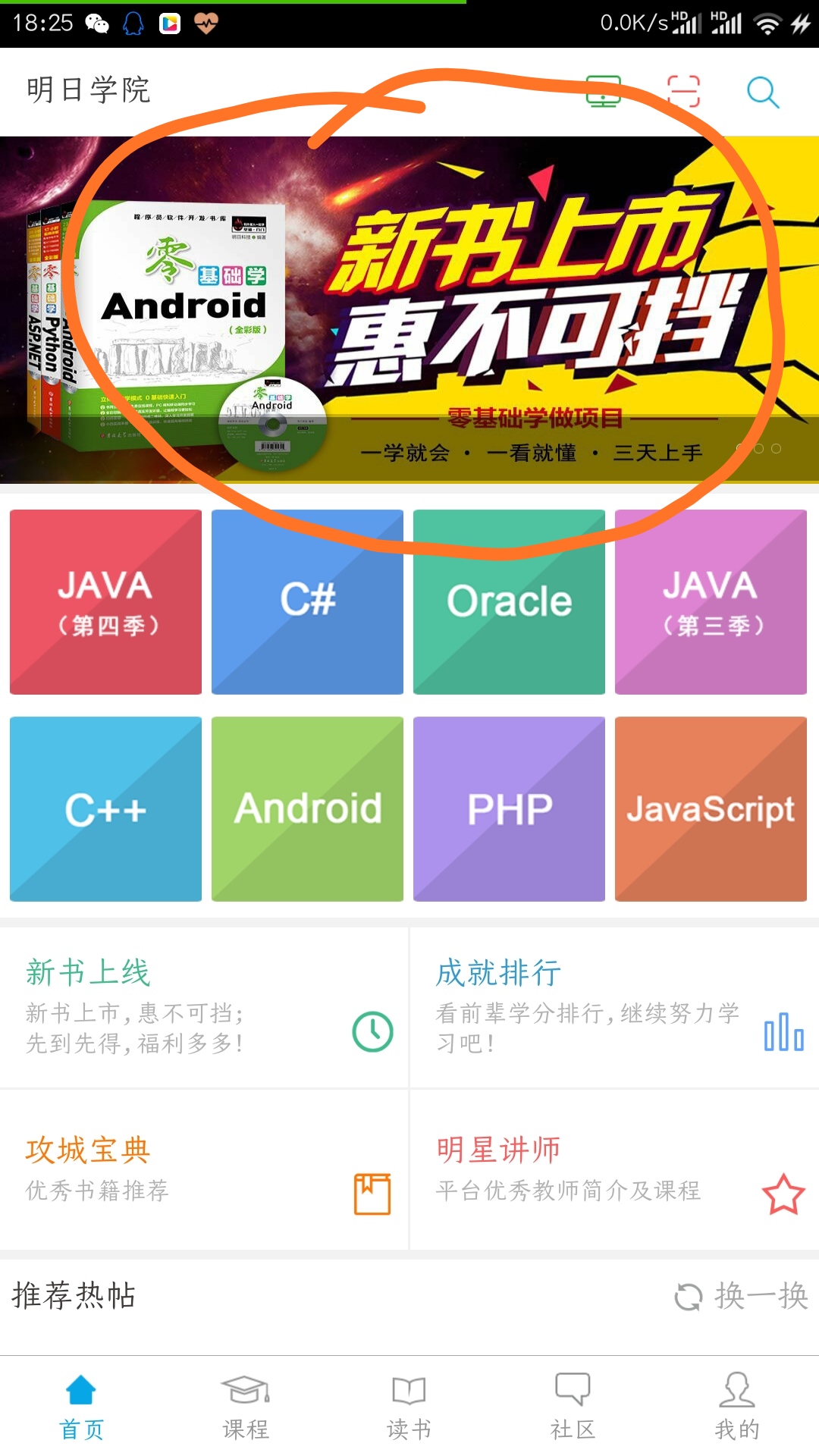Open the 新书上线 section
Screen dimensions: 819x1456
pos(205,1007)
